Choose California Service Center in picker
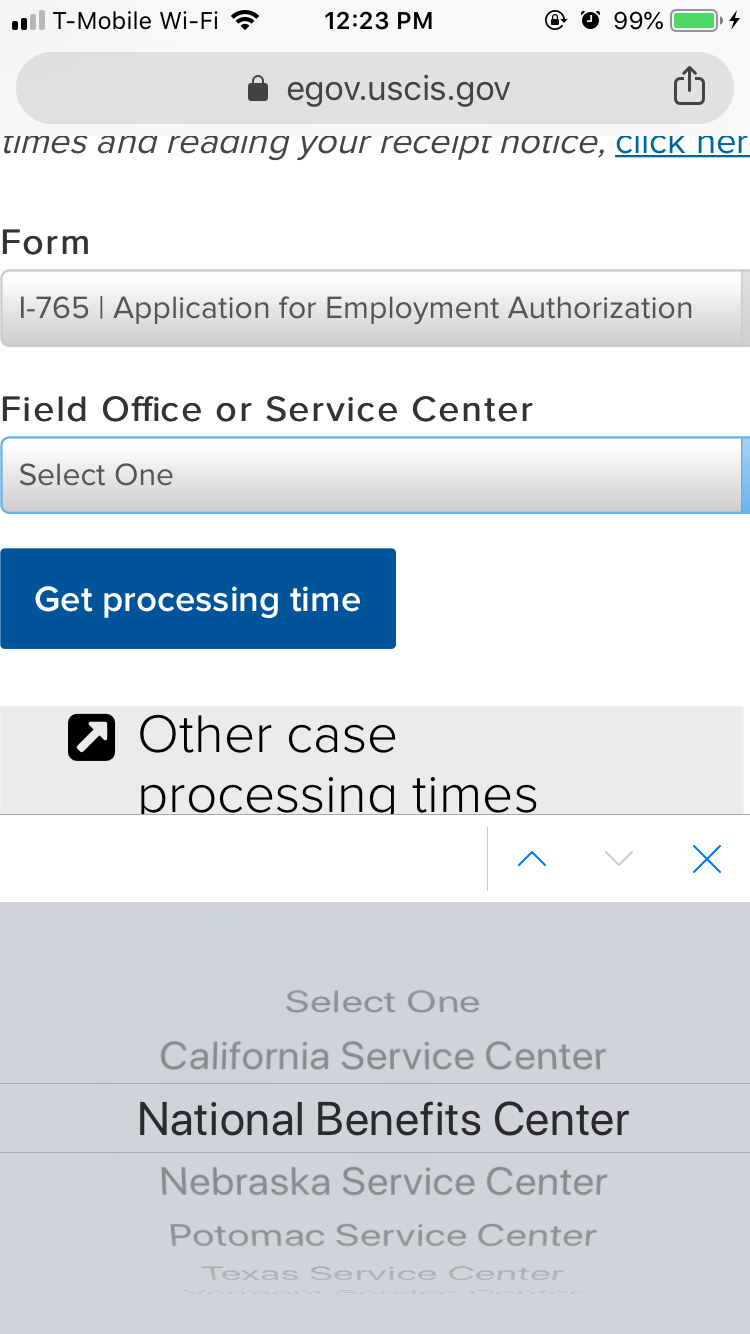750x1334 pixels. 383,1056
